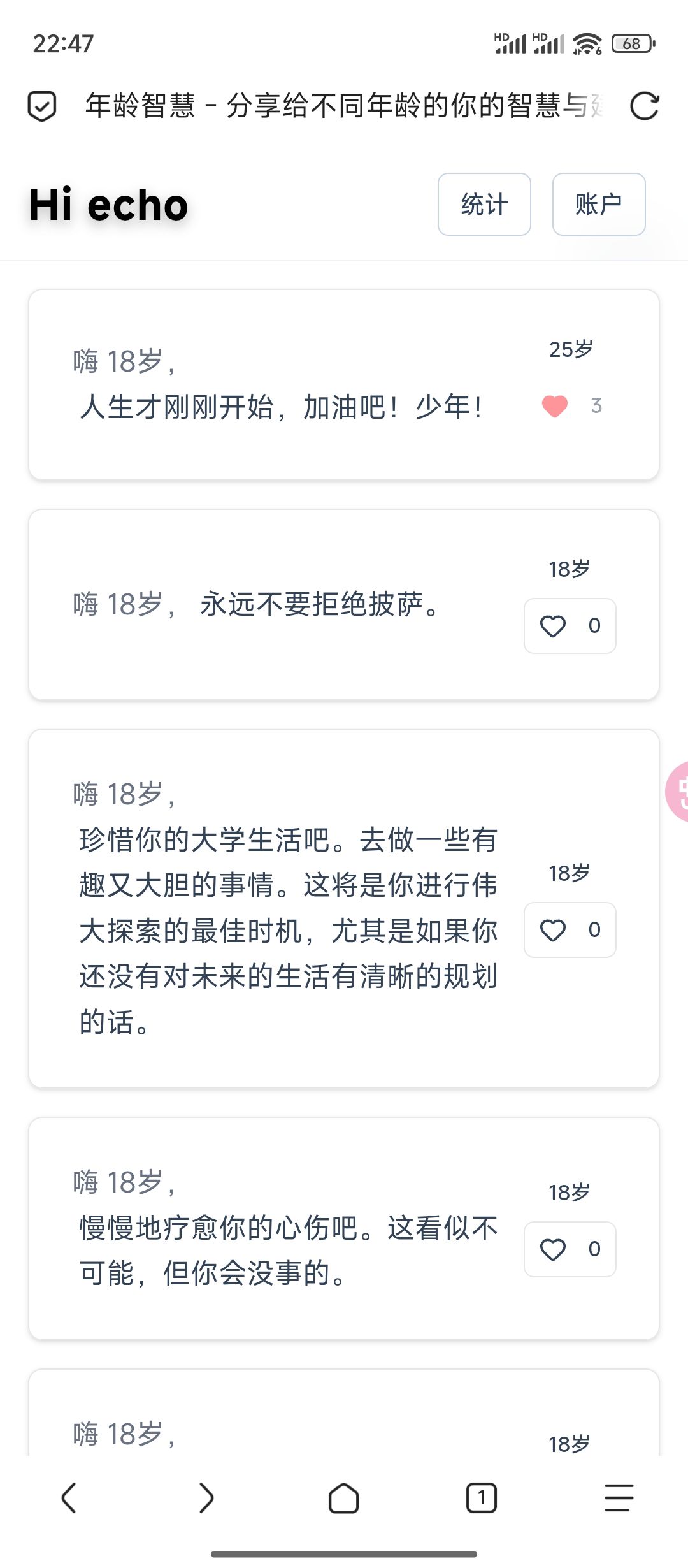The height and width of the screenshot is (1568, 688).
Task: Go forward to the next page
Action: pos(206,1497)
